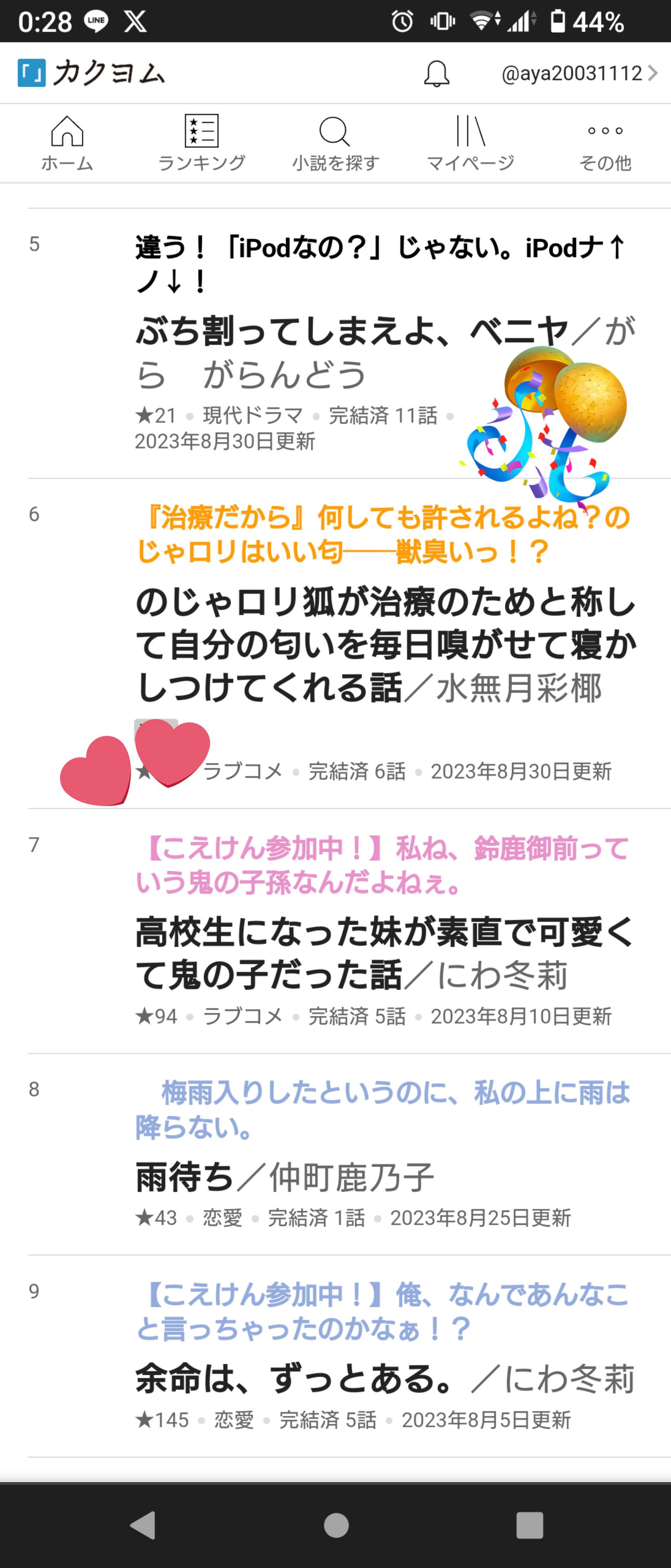
Task: Open the notifications bell
Action: point(436,73)
